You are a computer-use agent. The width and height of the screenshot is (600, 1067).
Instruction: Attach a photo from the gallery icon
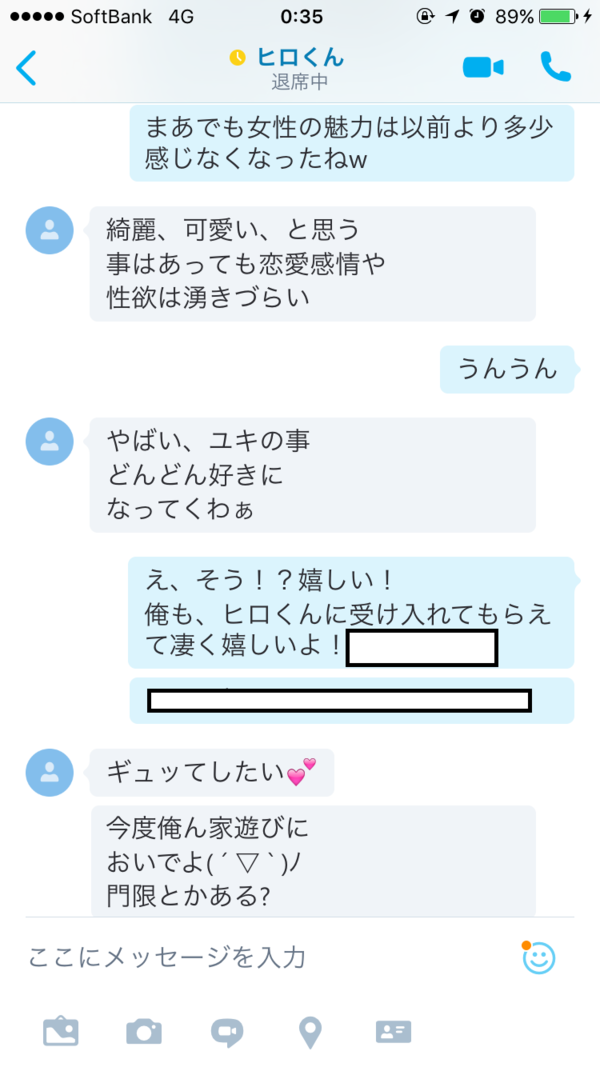tap(61, 1032)
